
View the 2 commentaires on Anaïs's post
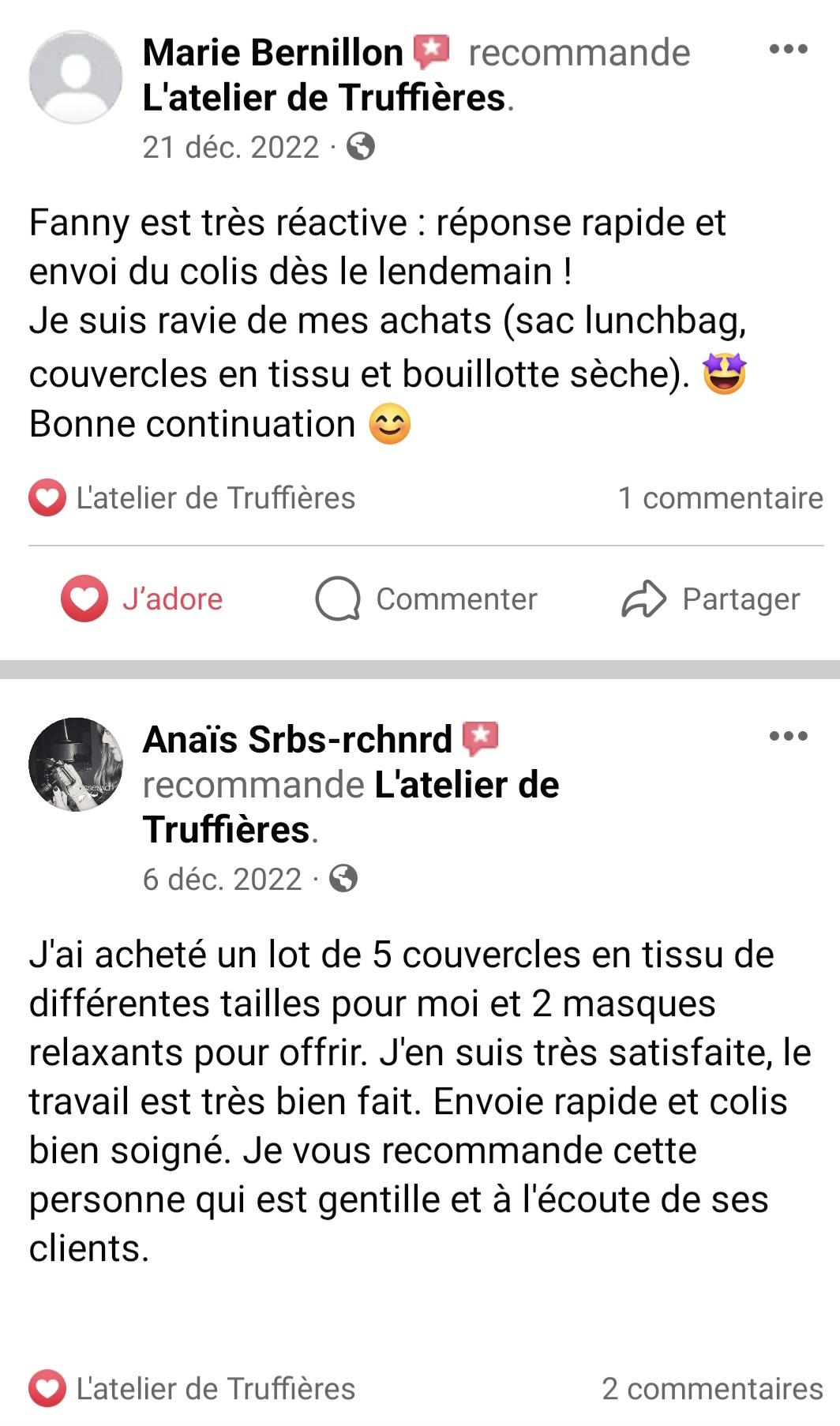[712, 1389]
